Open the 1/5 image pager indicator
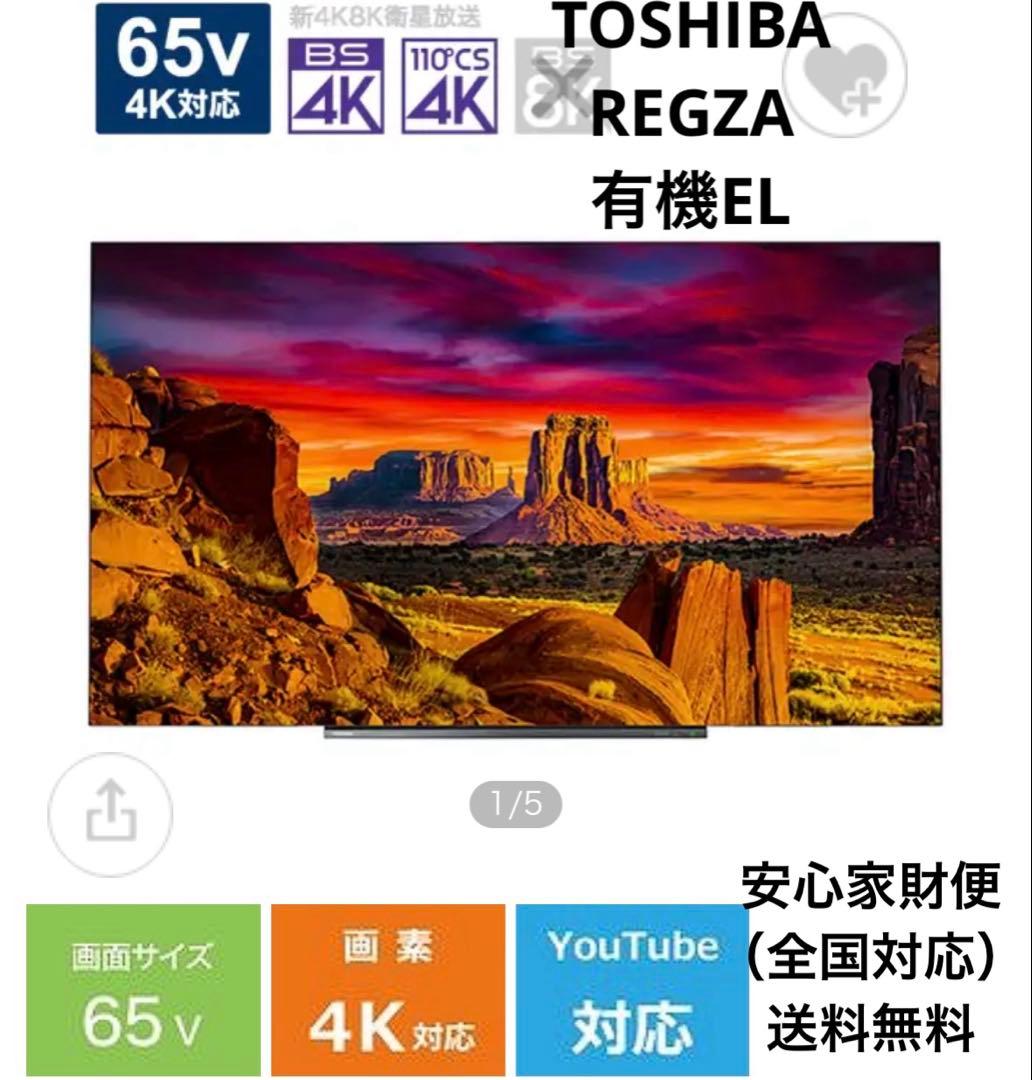This screenshot has width=1032, height=1080. (517, 801)
